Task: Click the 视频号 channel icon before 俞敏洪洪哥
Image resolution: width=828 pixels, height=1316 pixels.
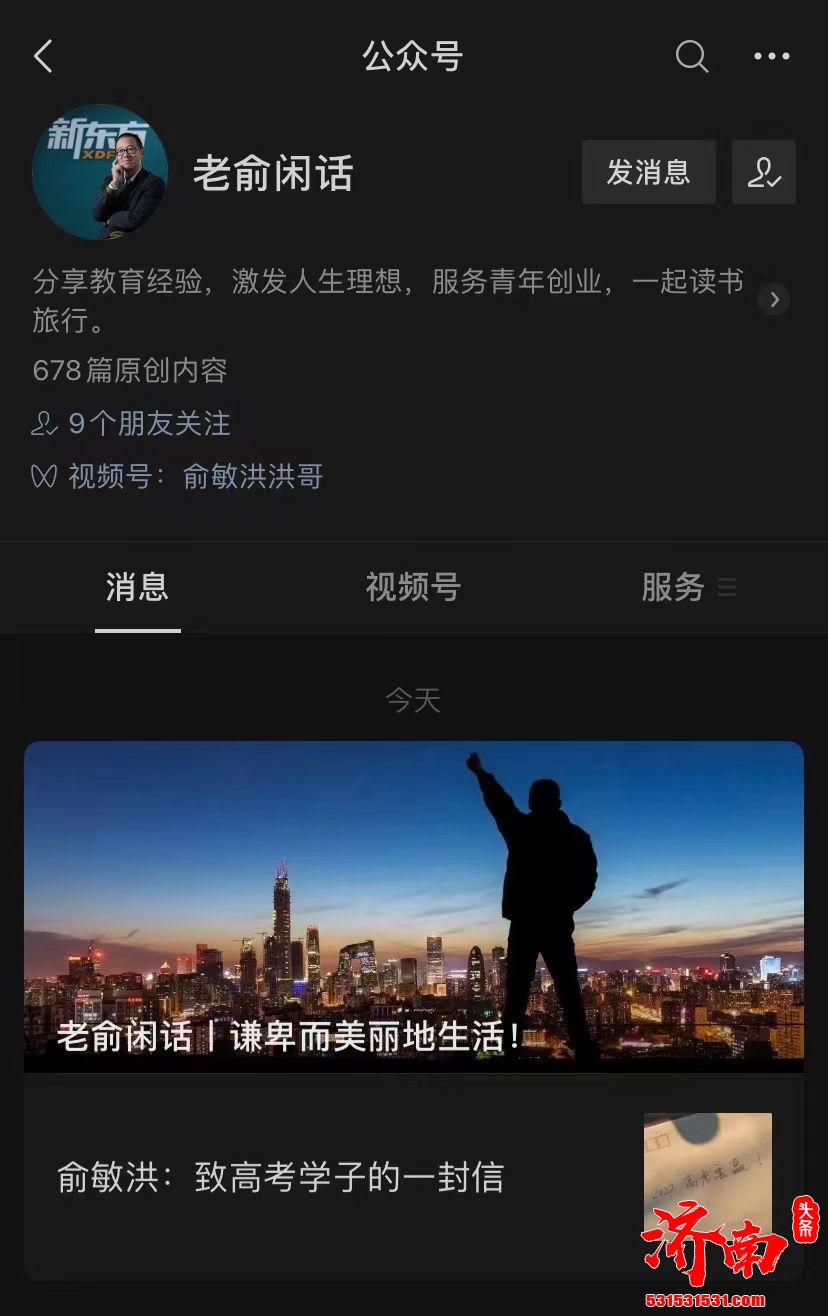Action: click(40, 477)
